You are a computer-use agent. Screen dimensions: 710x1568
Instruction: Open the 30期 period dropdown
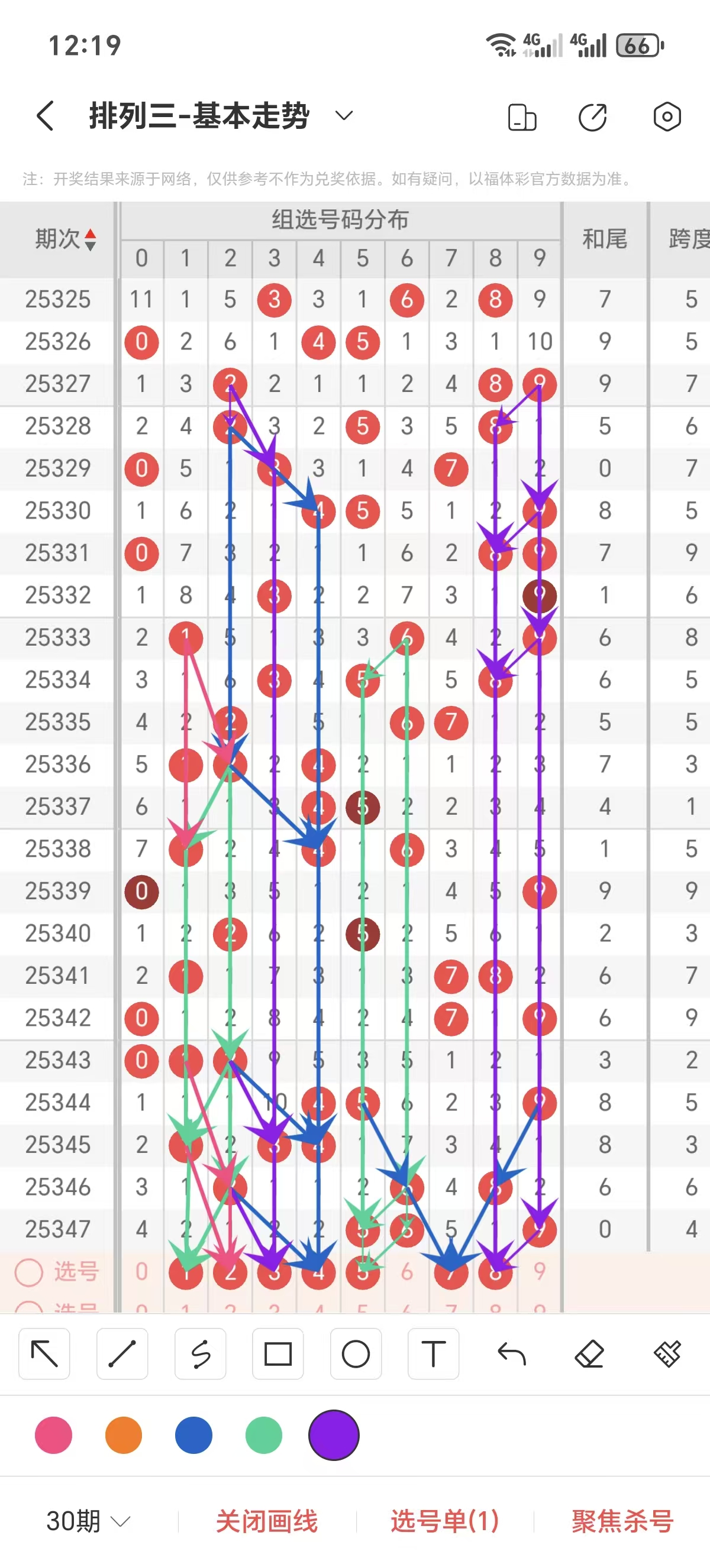pos(88,1521)
